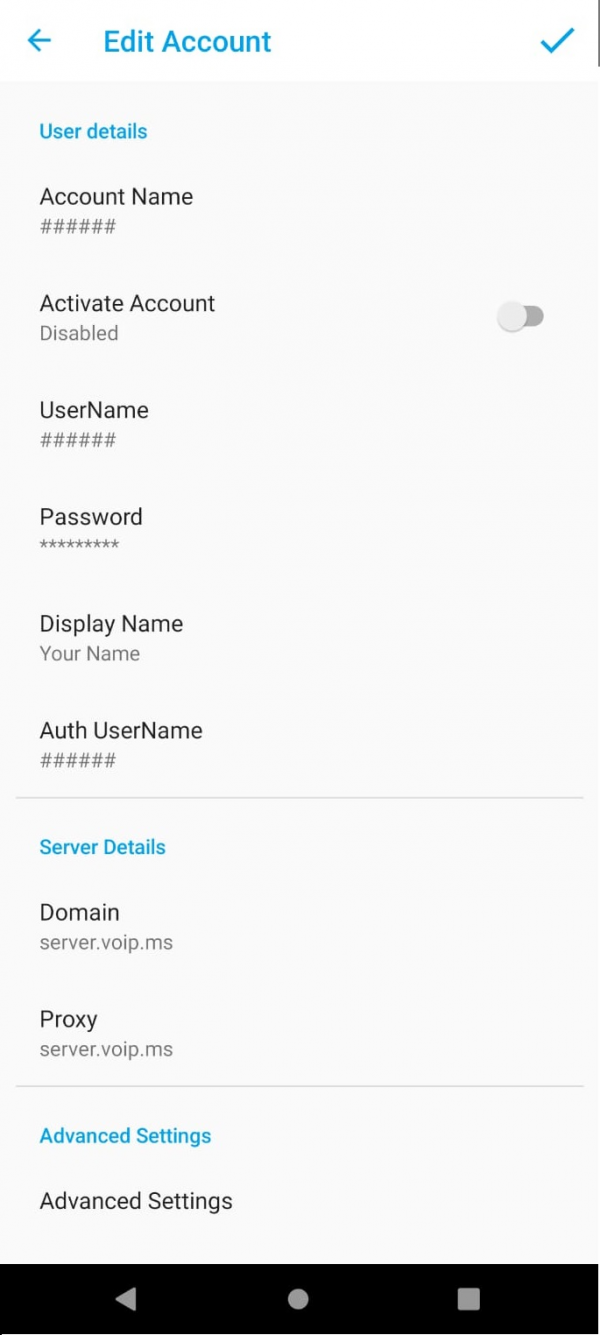Go back using the top arrow
The width and height of the screenshot is (600, 1335).
click(x=39, y=41)
